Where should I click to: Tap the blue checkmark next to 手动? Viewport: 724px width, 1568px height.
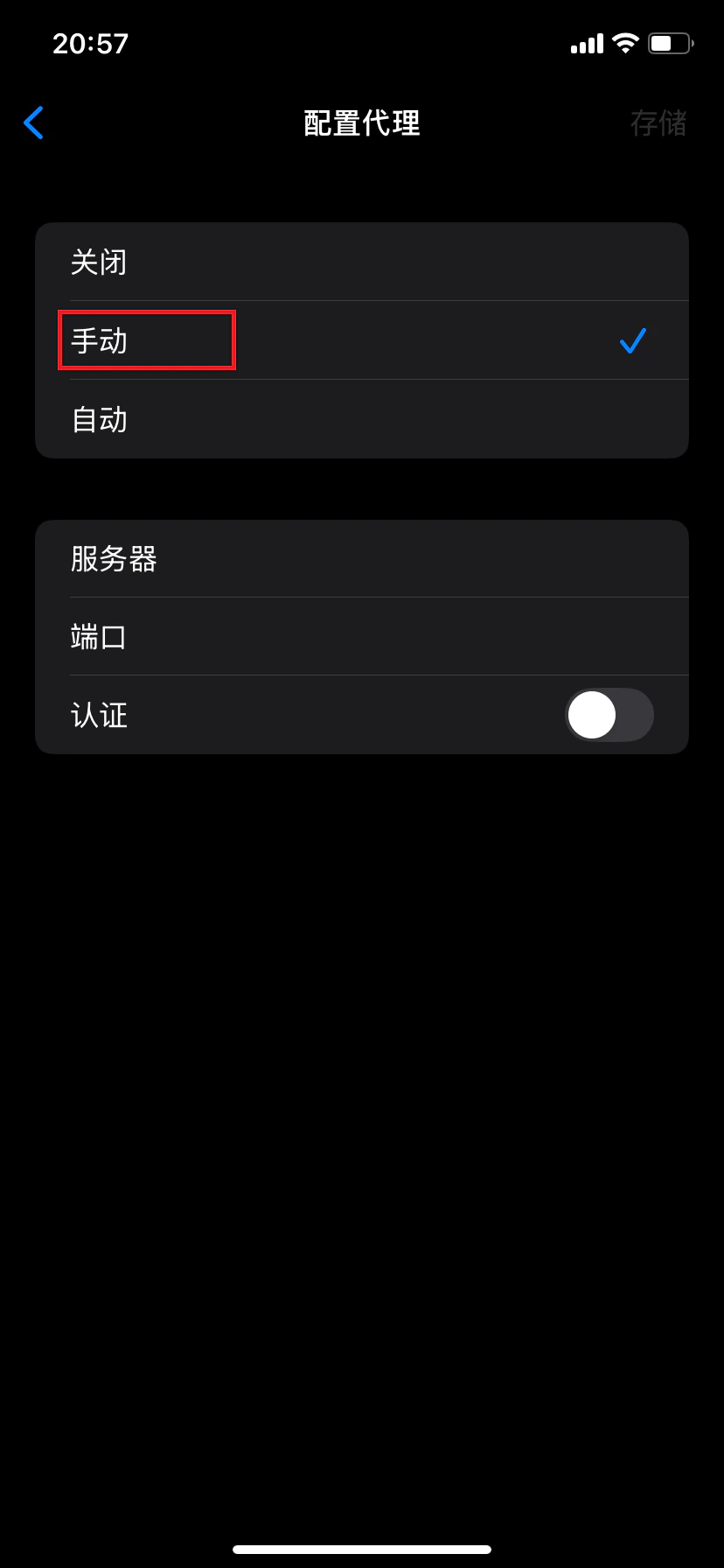pos(631,341)
